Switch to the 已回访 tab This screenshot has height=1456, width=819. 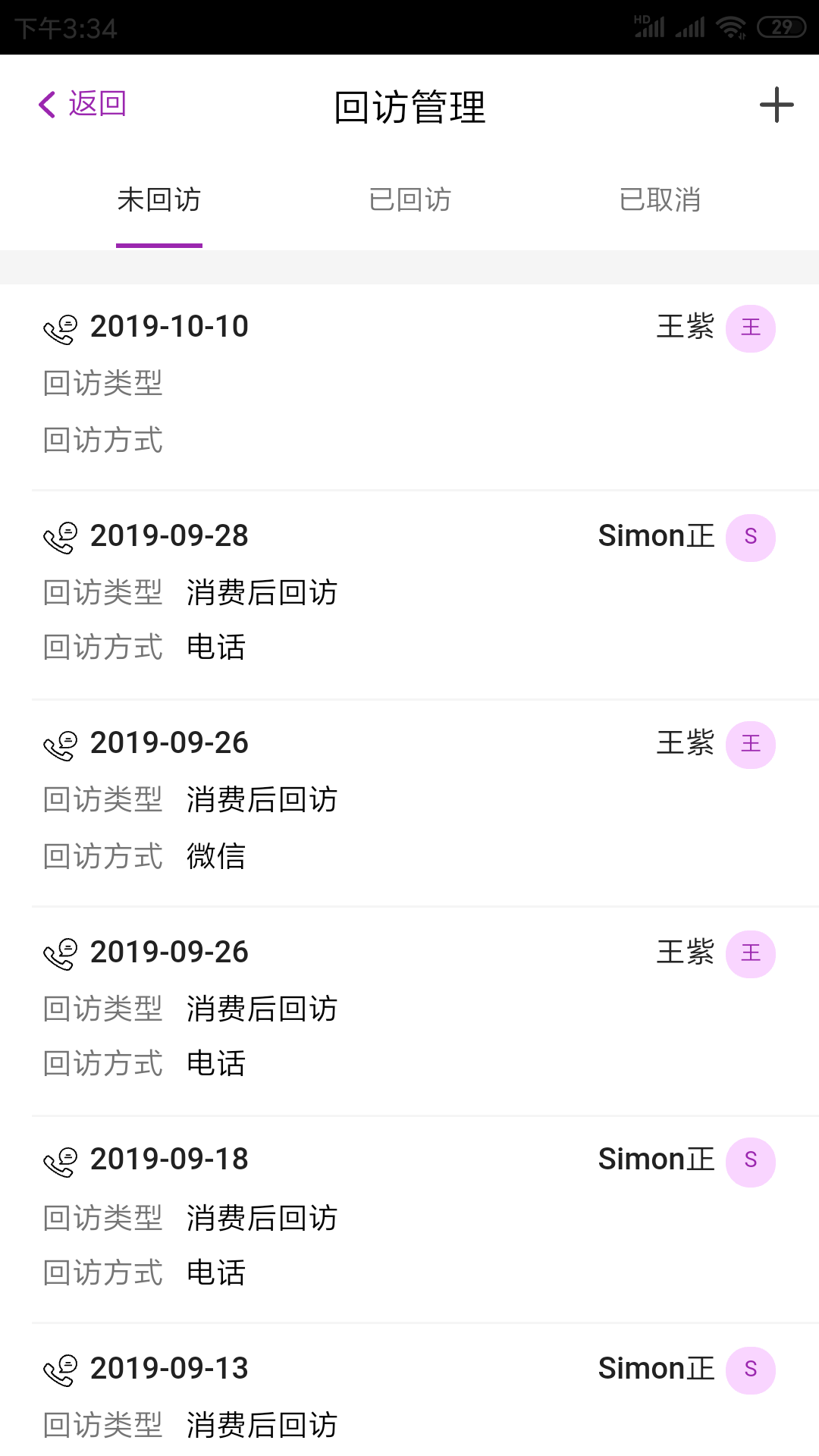[409, 199]
